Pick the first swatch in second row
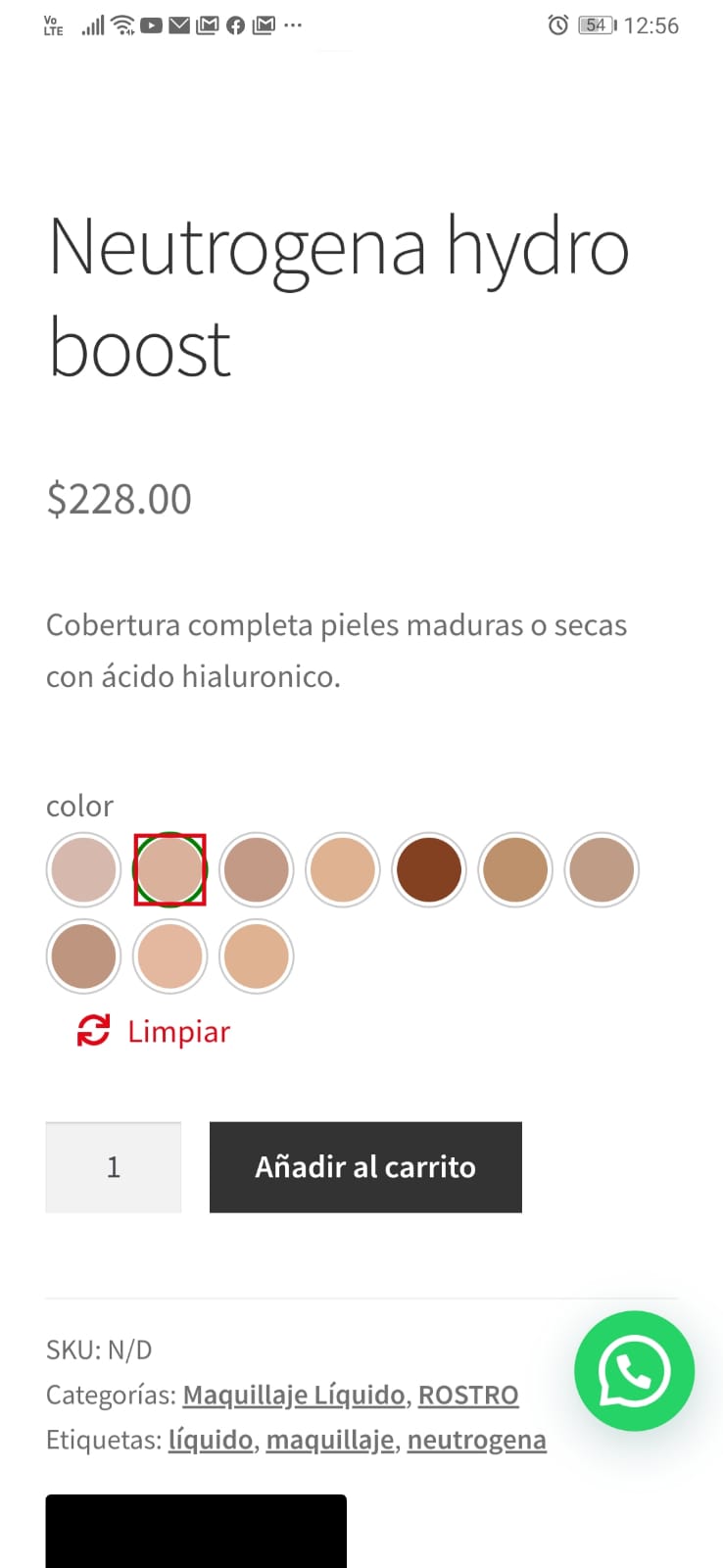This screenshot has height=1568, width=723. [x=83, y=955]
